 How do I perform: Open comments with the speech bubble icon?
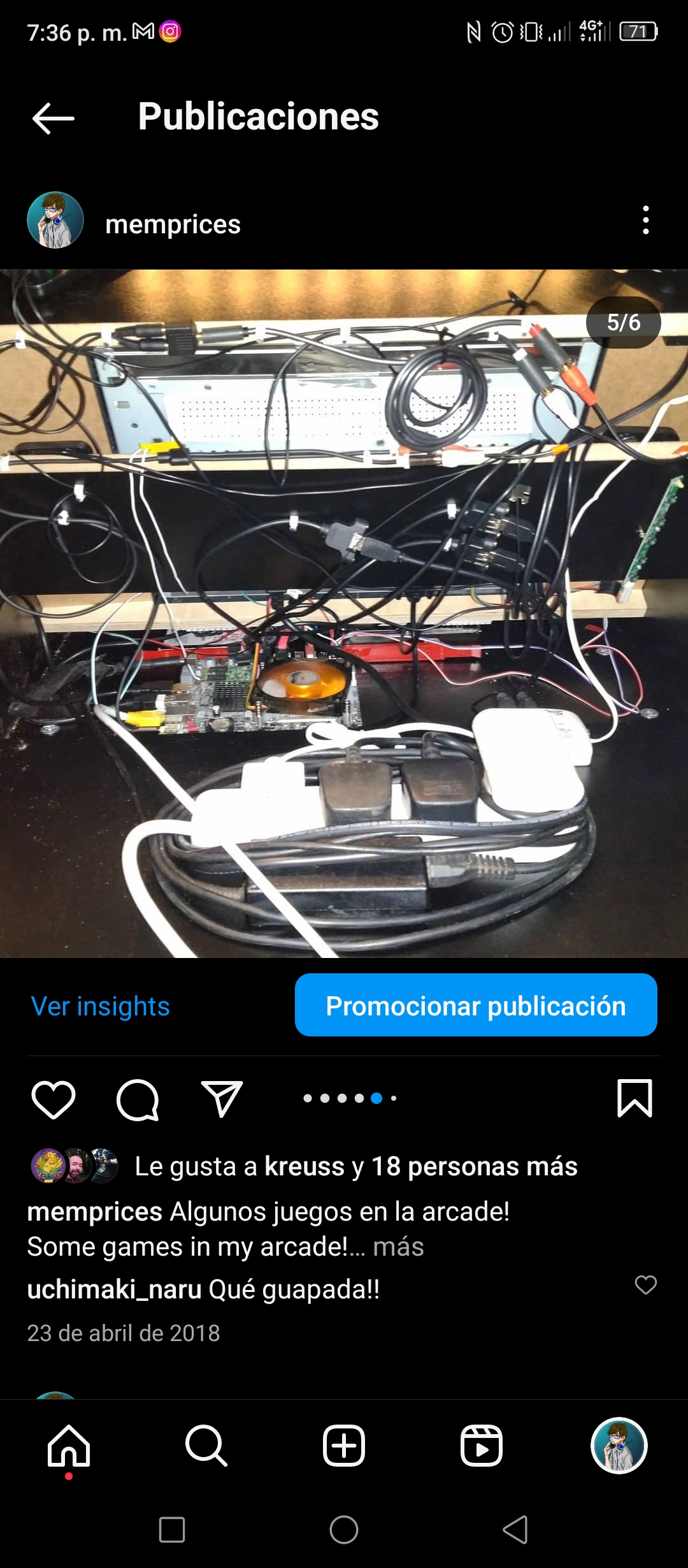(138, 1099)
